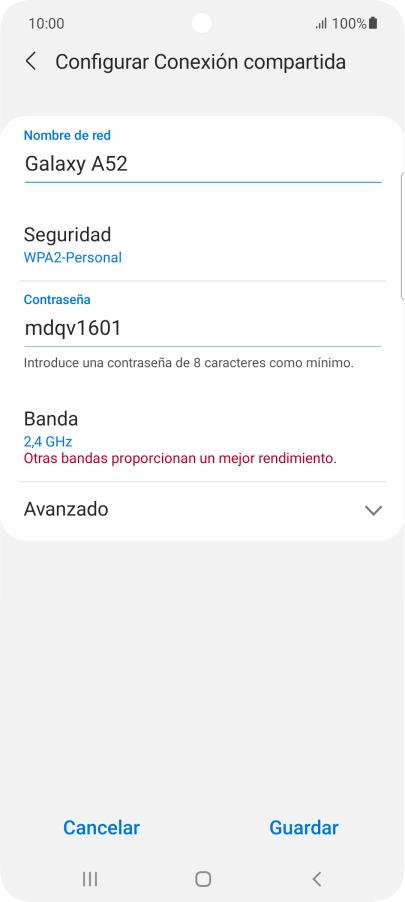Change the Banda 2,4 GHz setting
Screen dimensions: 405x902
click(x=202, y=437)
